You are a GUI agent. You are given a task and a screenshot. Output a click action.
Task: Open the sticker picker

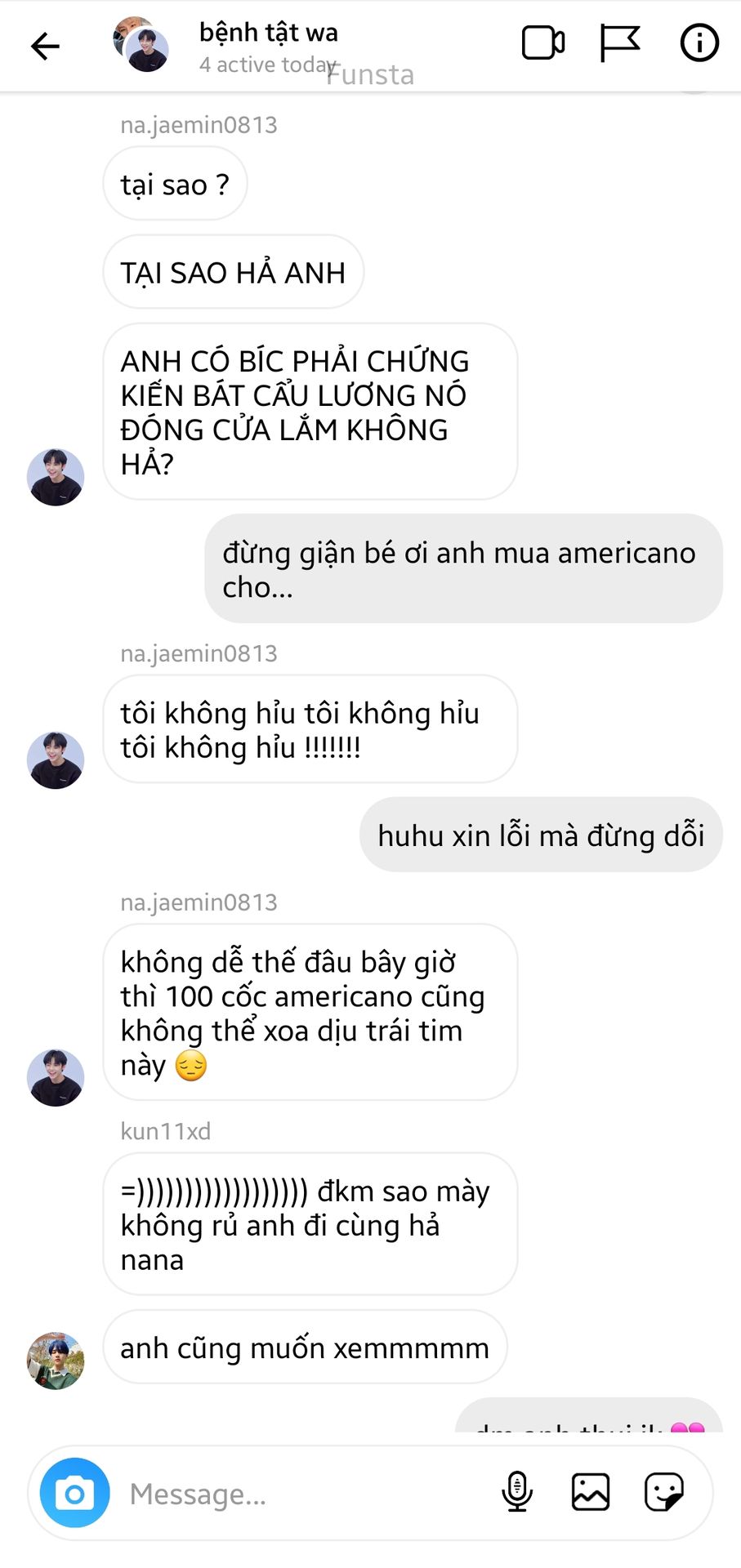[663, 1492]
